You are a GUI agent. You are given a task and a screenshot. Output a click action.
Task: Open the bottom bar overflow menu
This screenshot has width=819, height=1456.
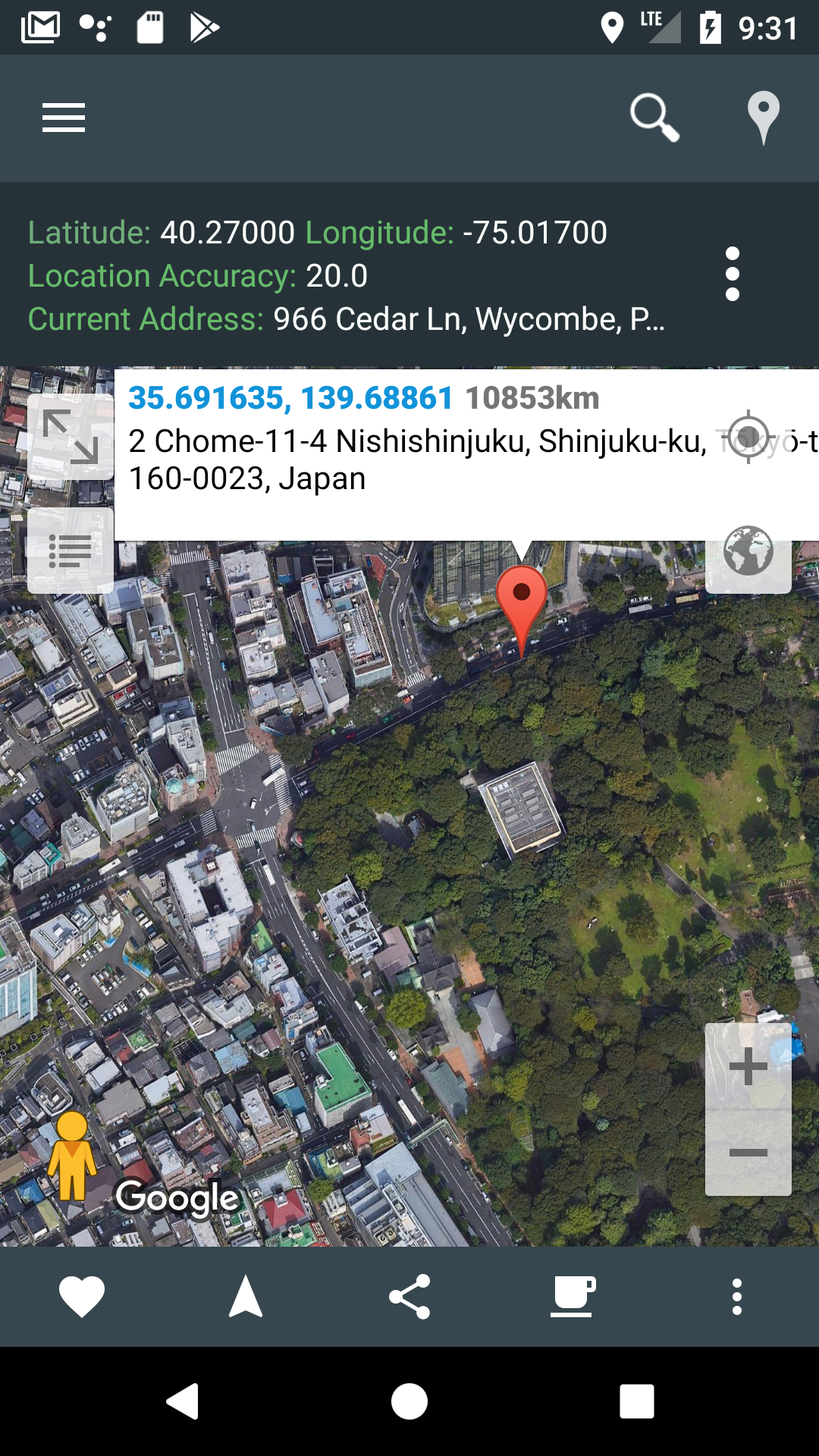point(736,1297)
